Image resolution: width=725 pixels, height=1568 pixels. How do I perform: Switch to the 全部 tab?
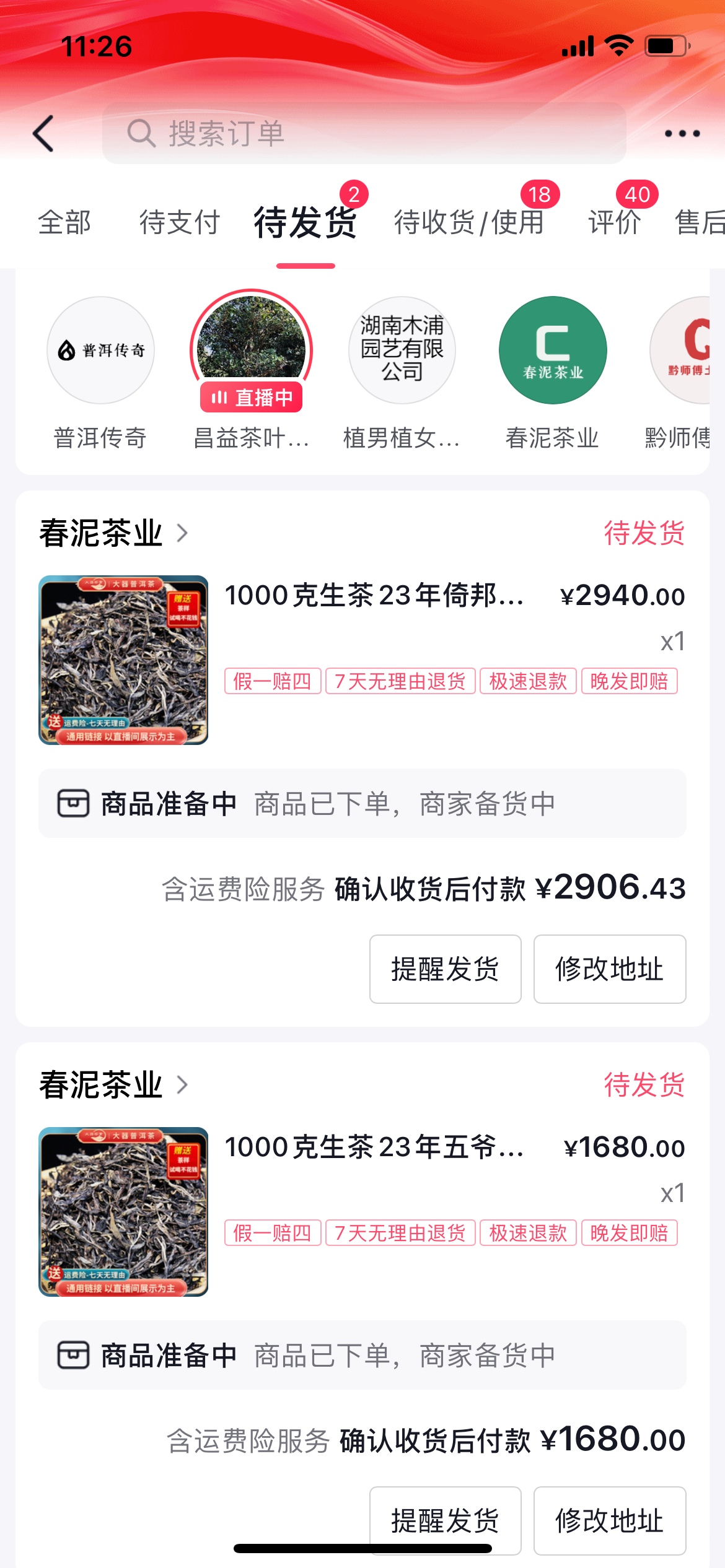click(x=64, y=222)
